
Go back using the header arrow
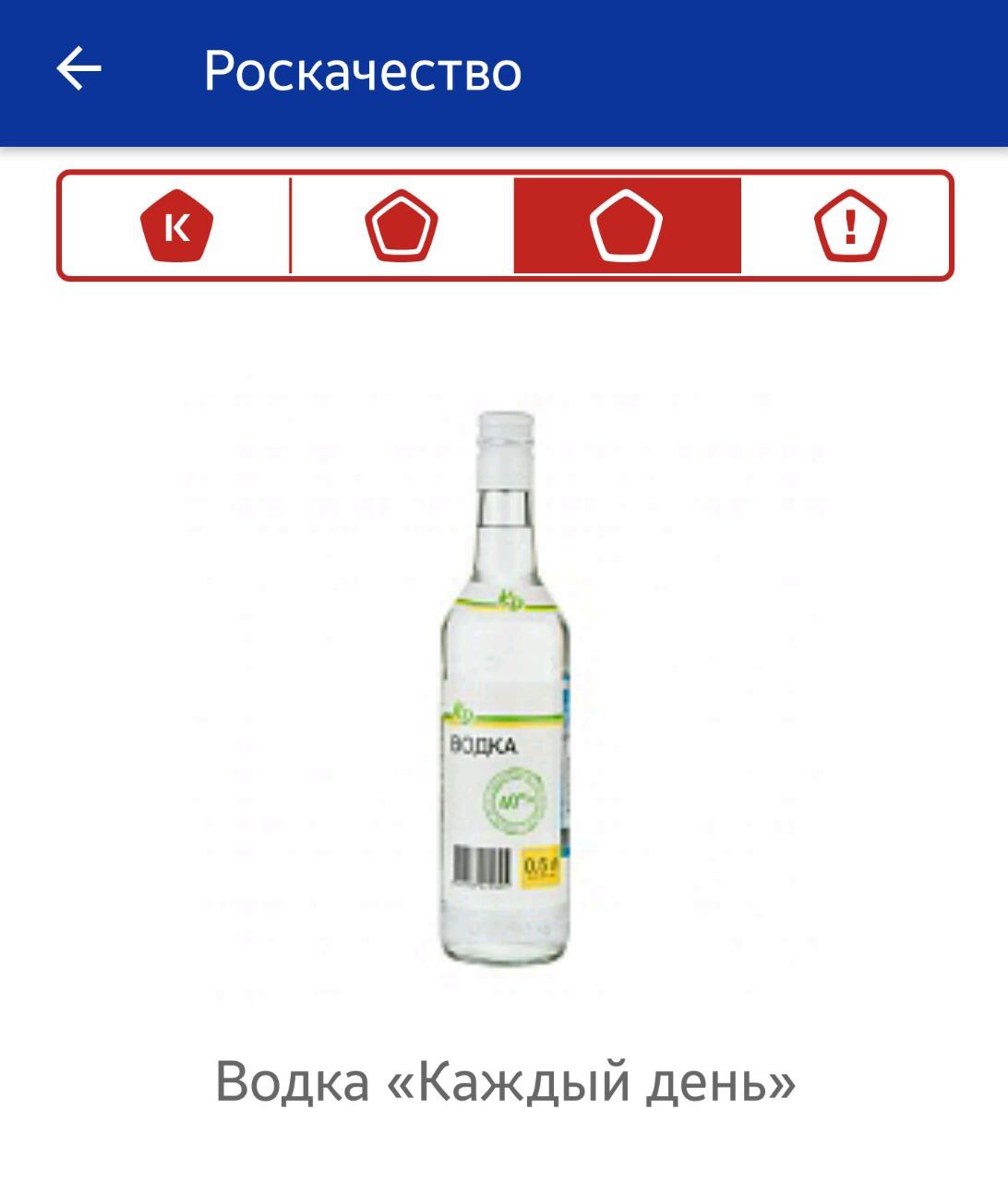[78, 70]
